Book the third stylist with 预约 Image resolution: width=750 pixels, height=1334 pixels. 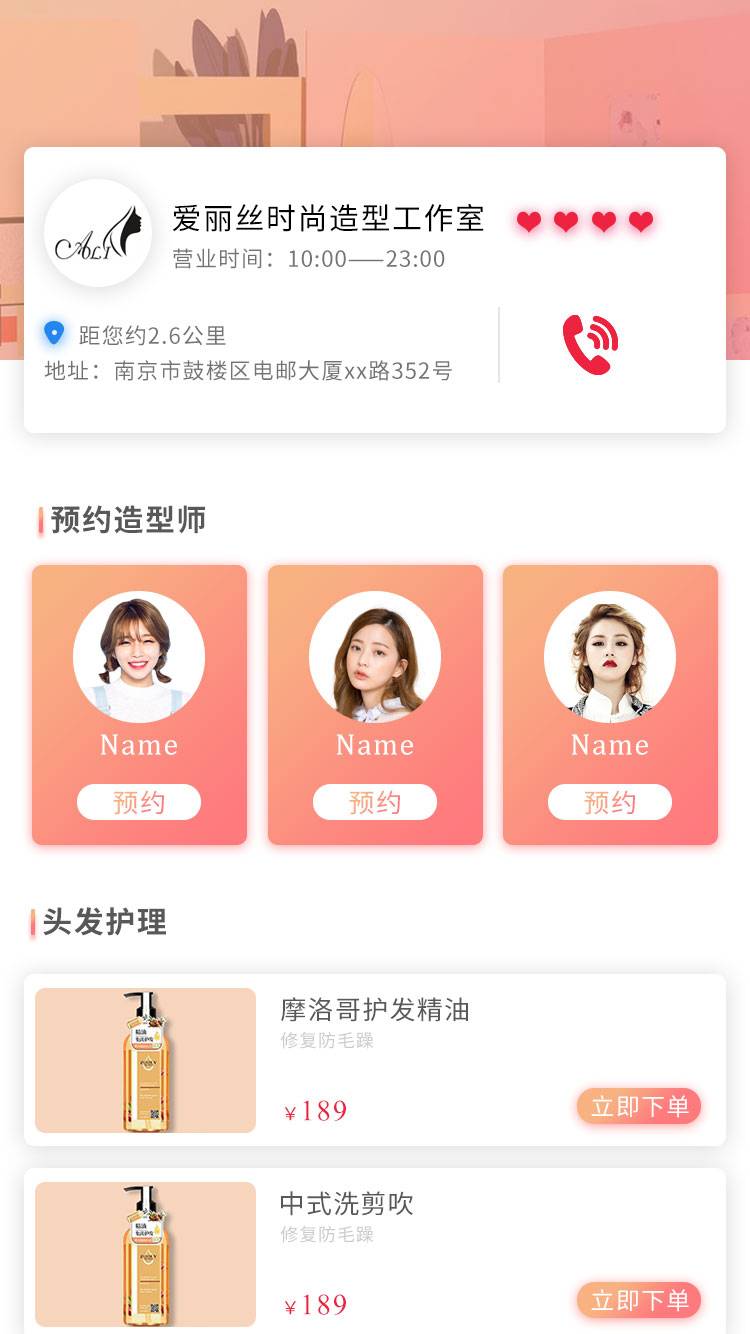[x=610, y=802]
